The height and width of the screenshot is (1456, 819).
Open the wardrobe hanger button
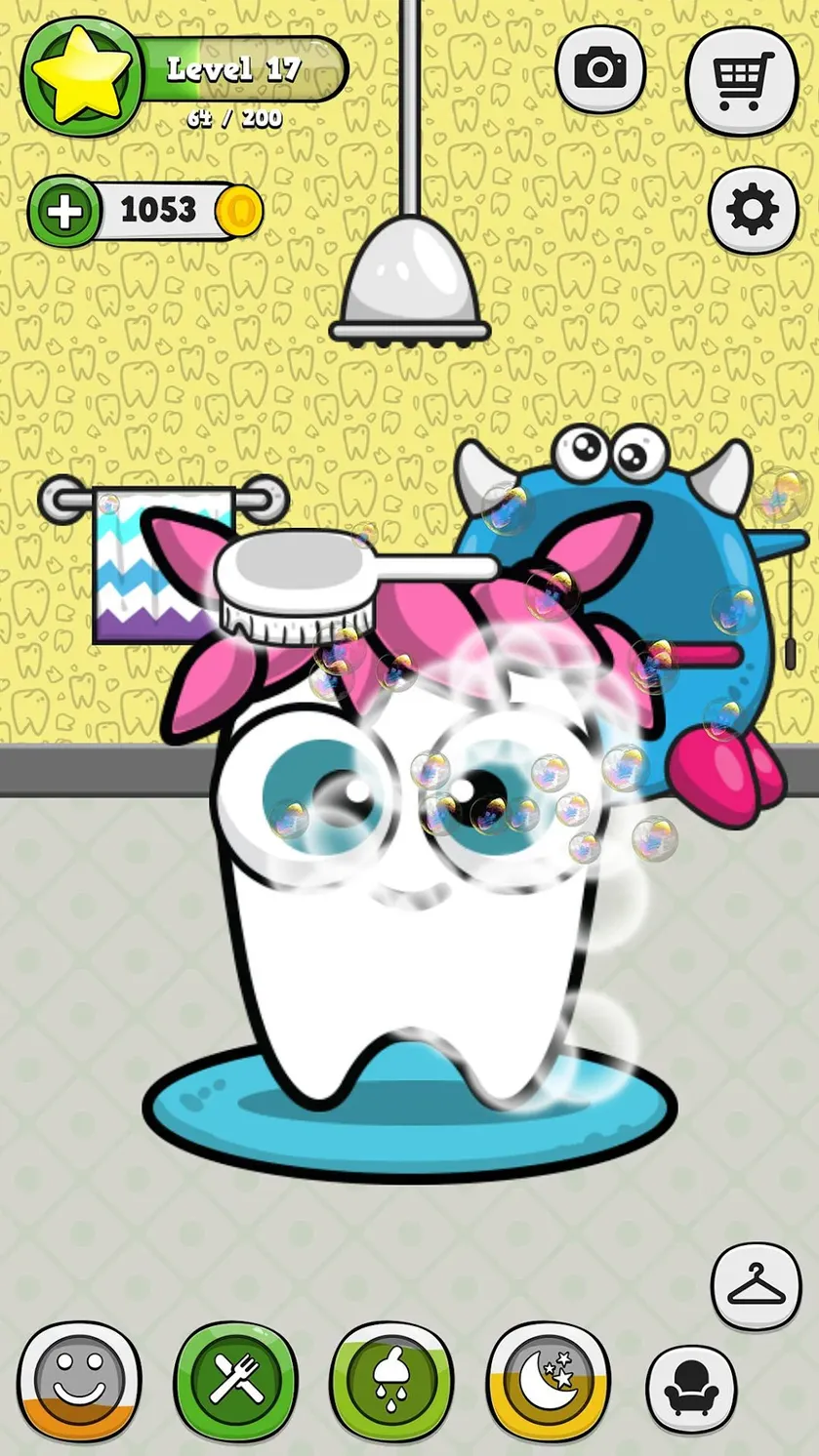click(756, 1286)
